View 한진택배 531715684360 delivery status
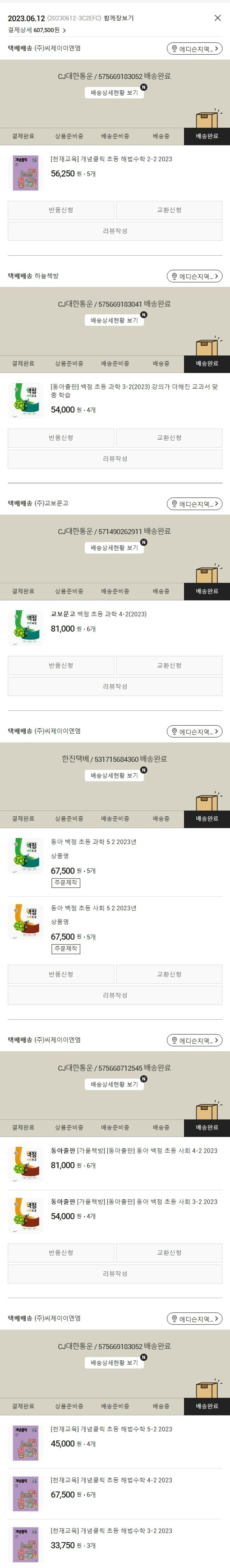Image resolution: width=230 pixels, height=1568 pixels. 114,776
